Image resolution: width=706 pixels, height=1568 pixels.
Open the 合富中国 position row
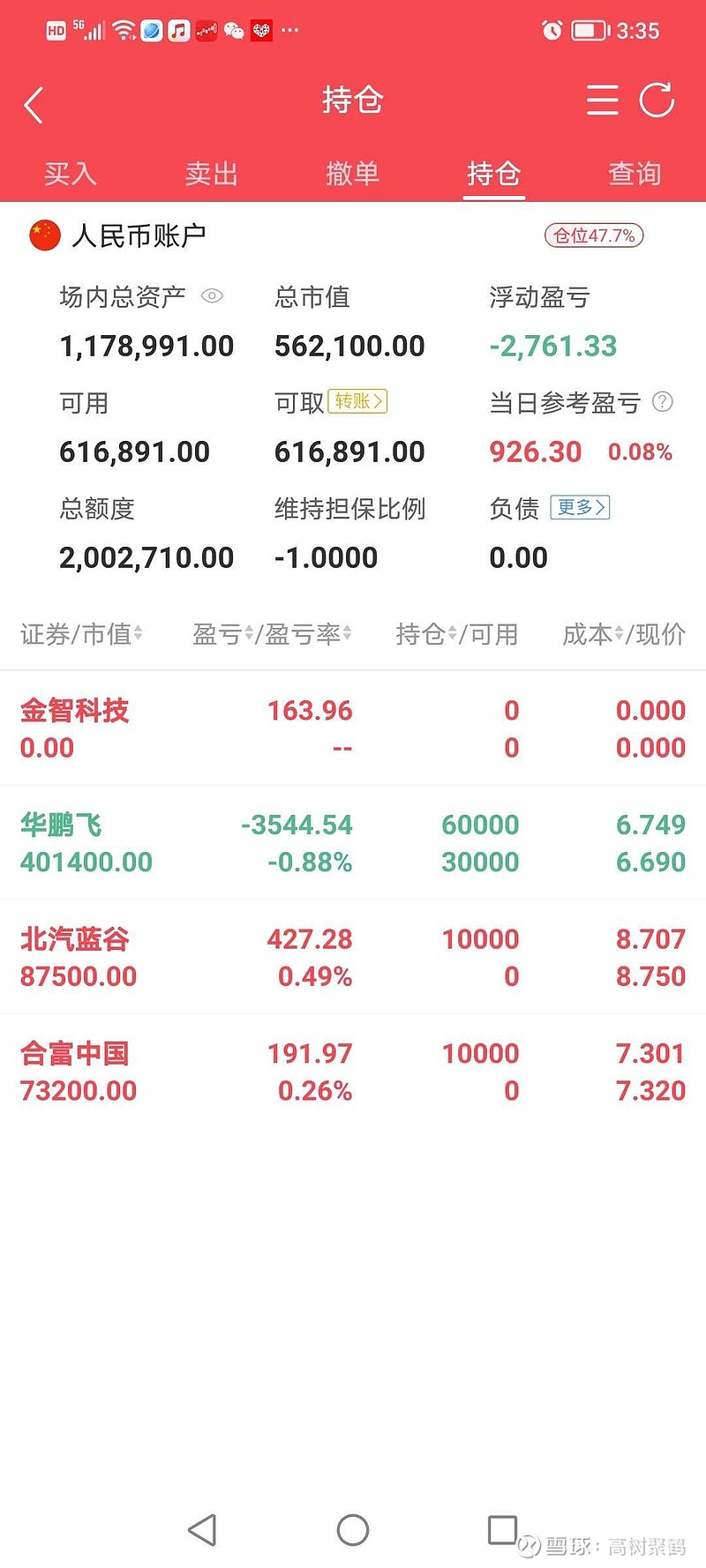pyautogui.click(x=353, y=1071)
